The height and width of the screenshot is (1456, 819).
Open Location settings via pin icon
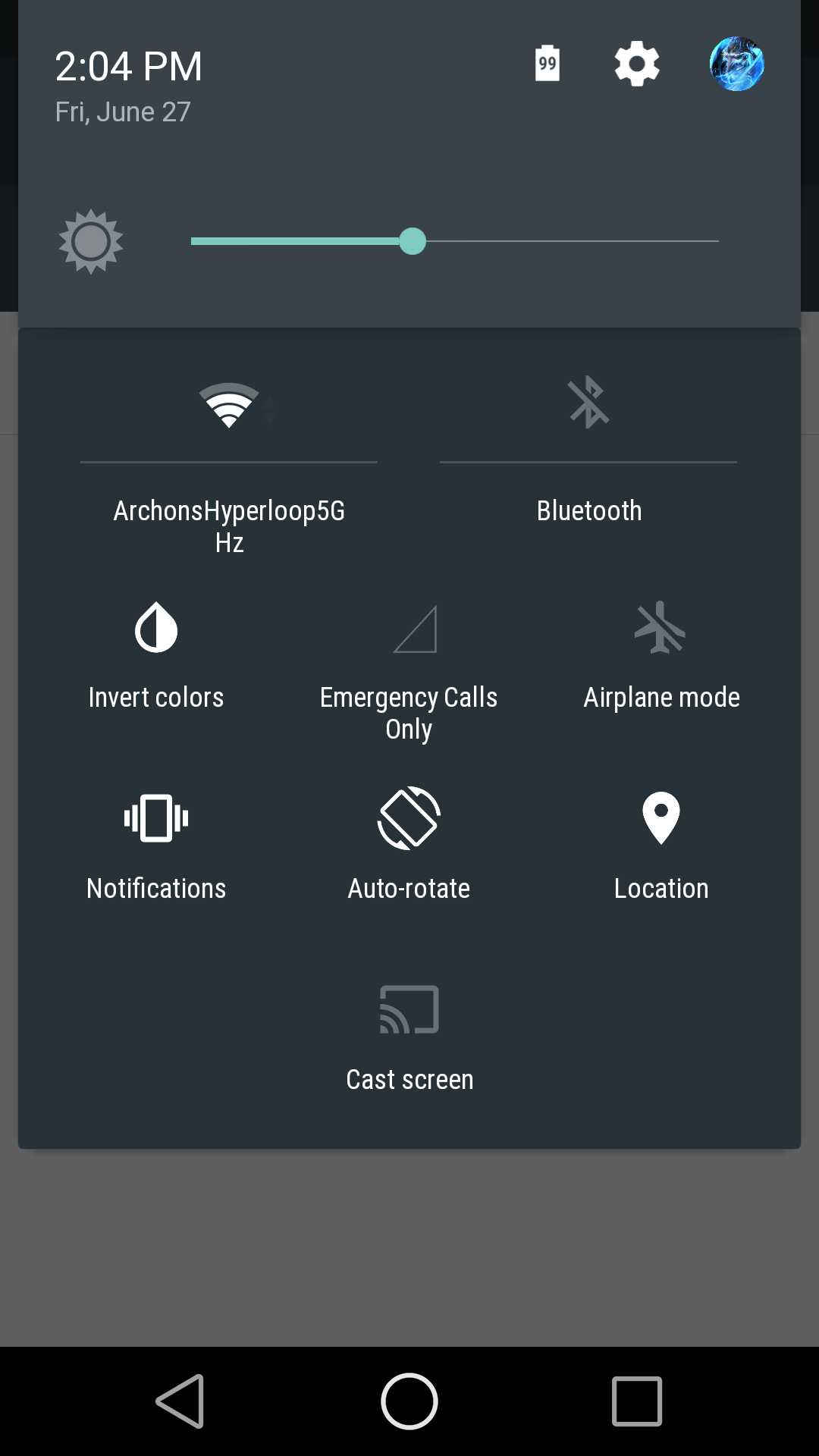coord(661,818)
